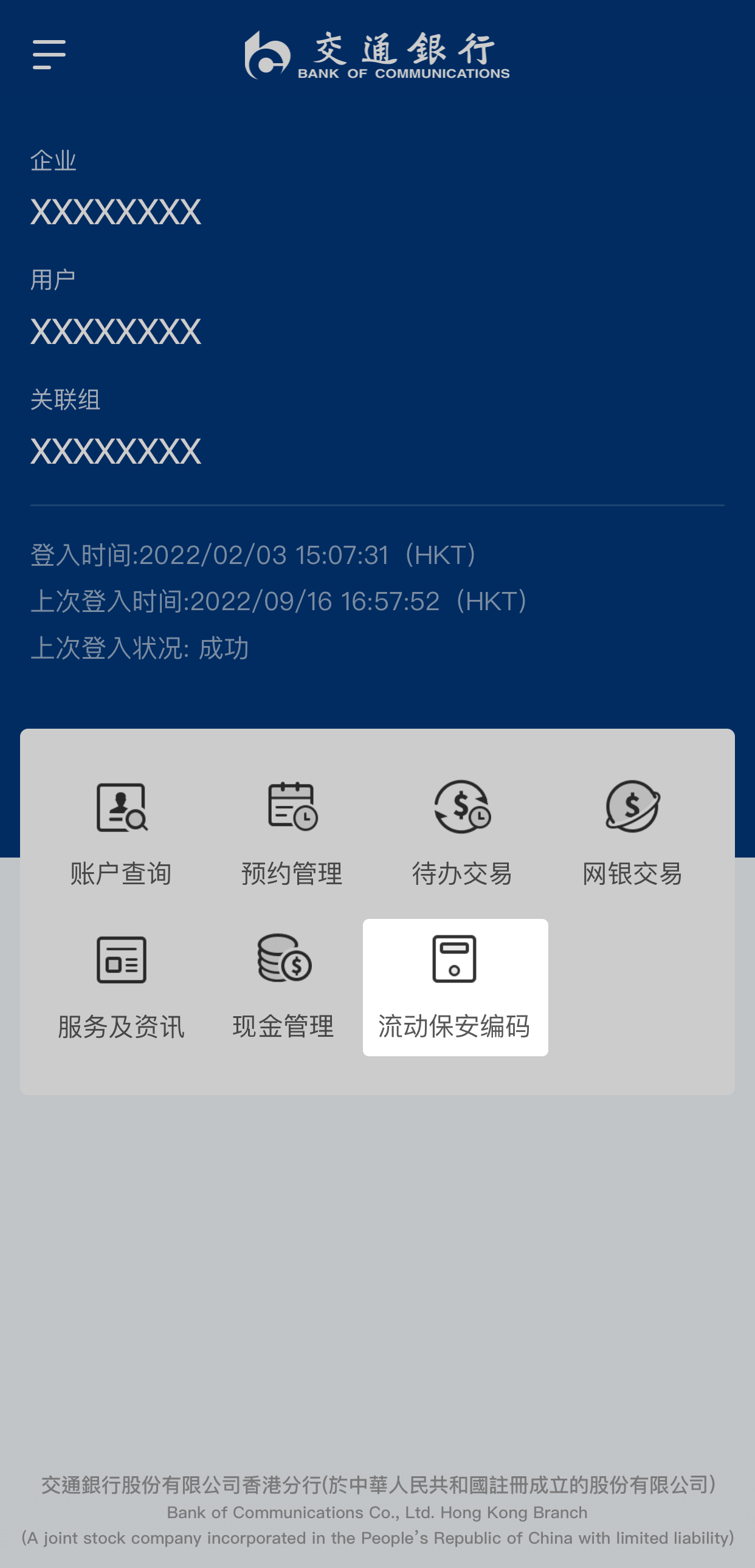
Task: Open the hamburger drawer menu
Action: click(49, 55)
